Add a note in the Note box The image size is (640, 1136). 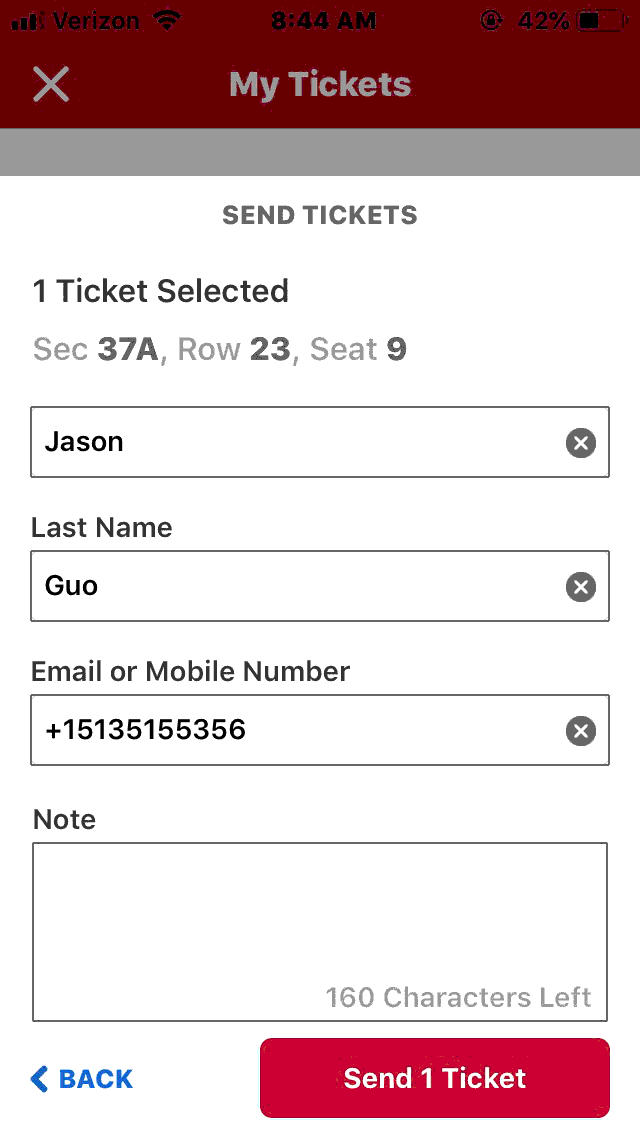point(320,932)
